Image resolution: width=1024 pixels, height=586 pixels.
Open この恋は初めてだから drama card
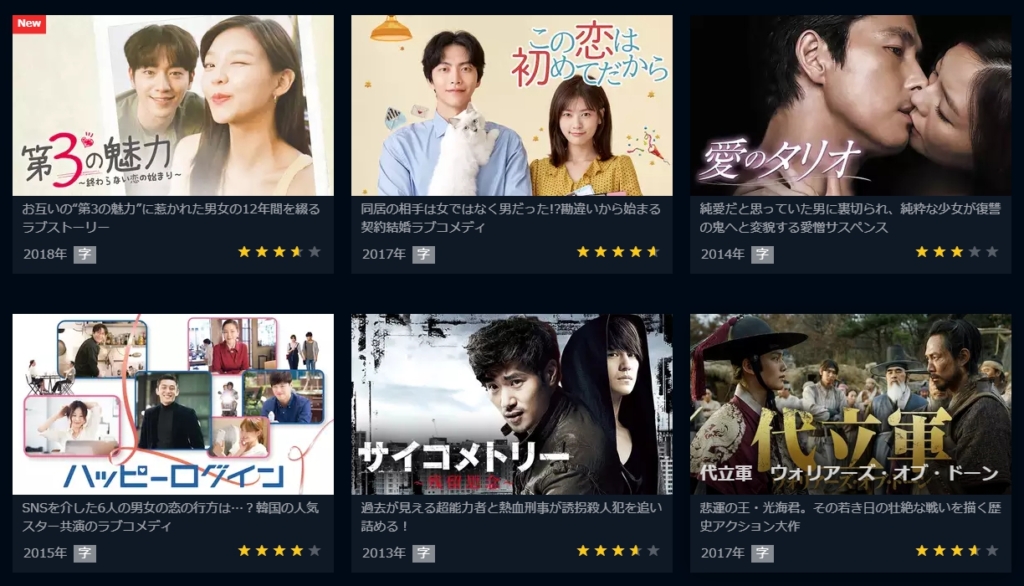(511, 105)
